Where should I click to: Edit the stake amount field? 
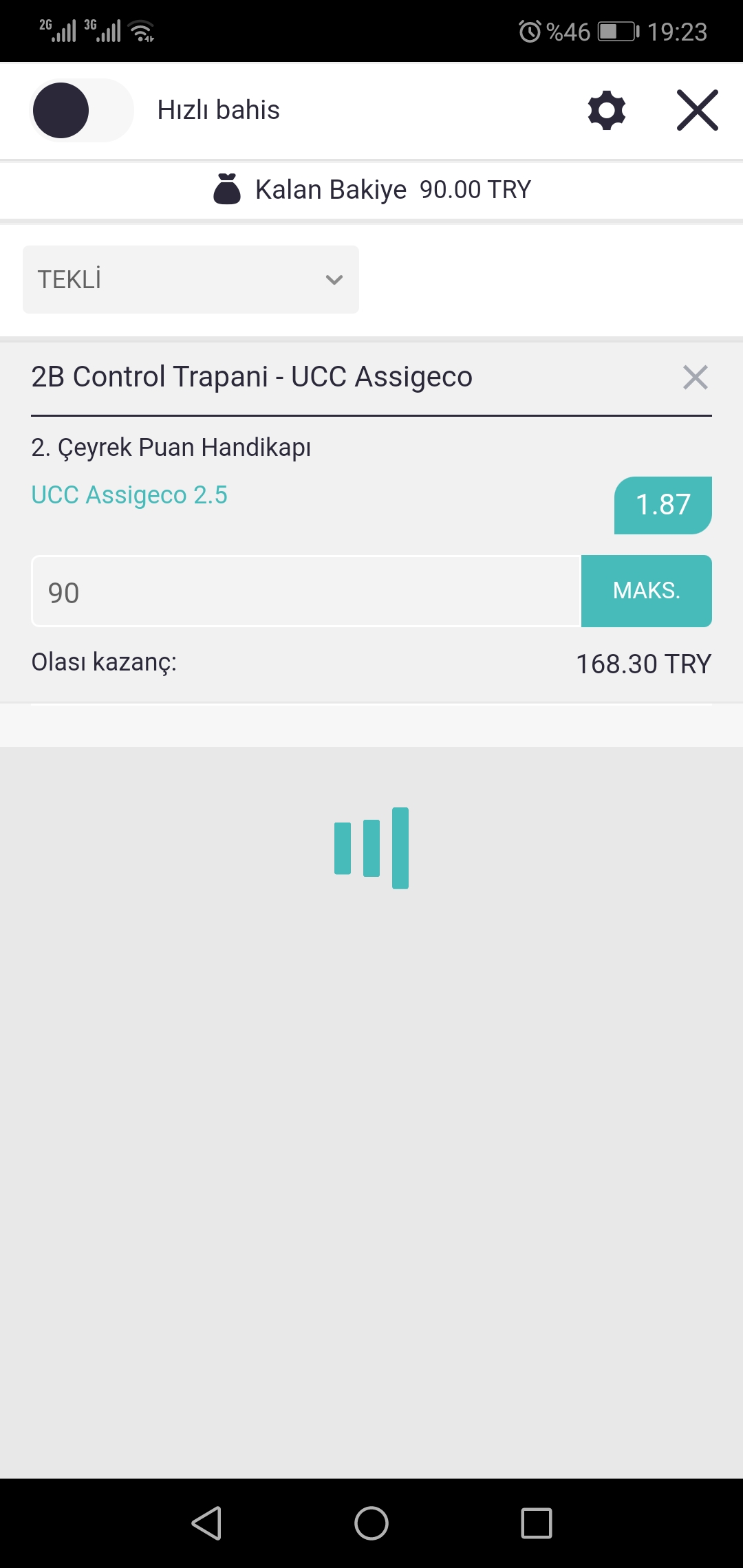tap(306, 591)
